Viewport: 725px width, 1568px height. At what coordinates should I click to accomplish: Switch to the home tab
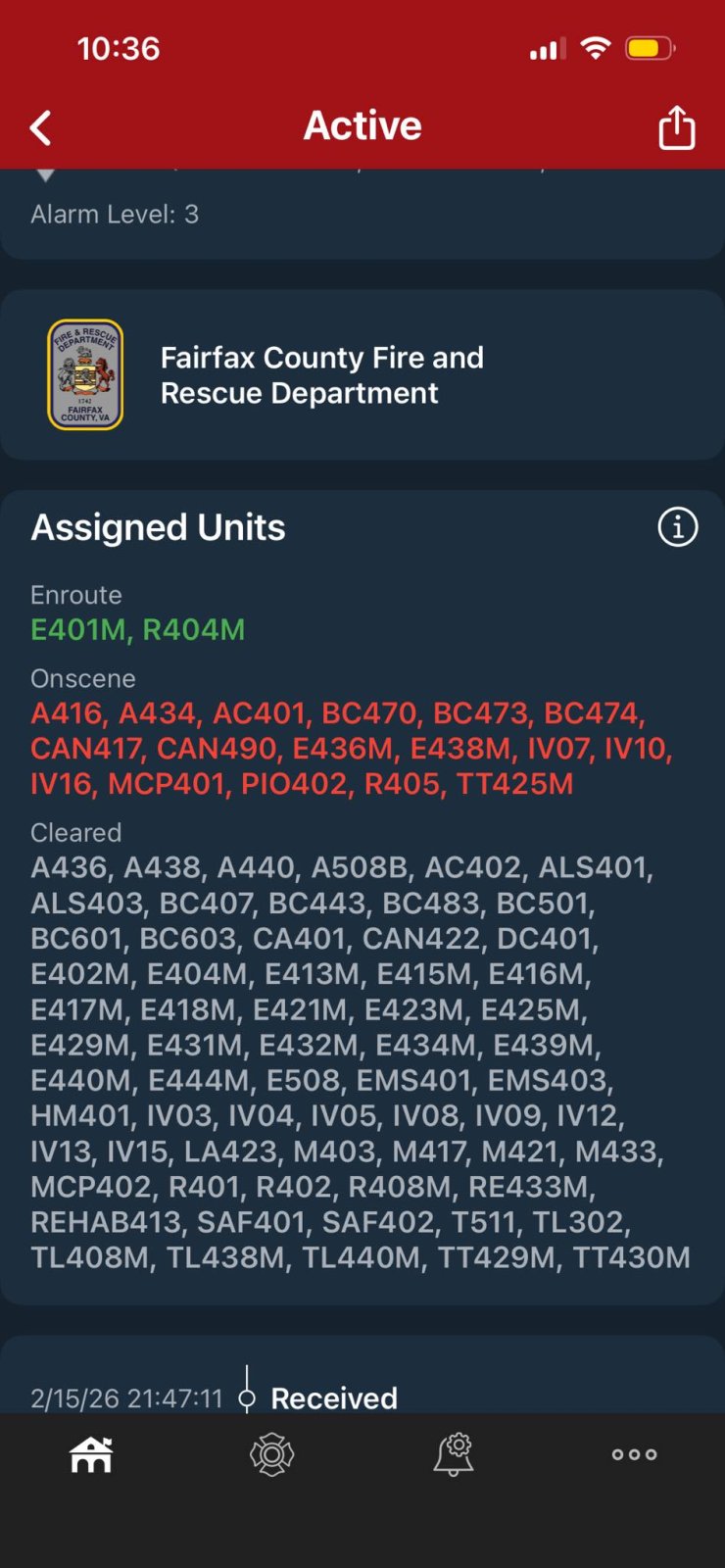91,1454
